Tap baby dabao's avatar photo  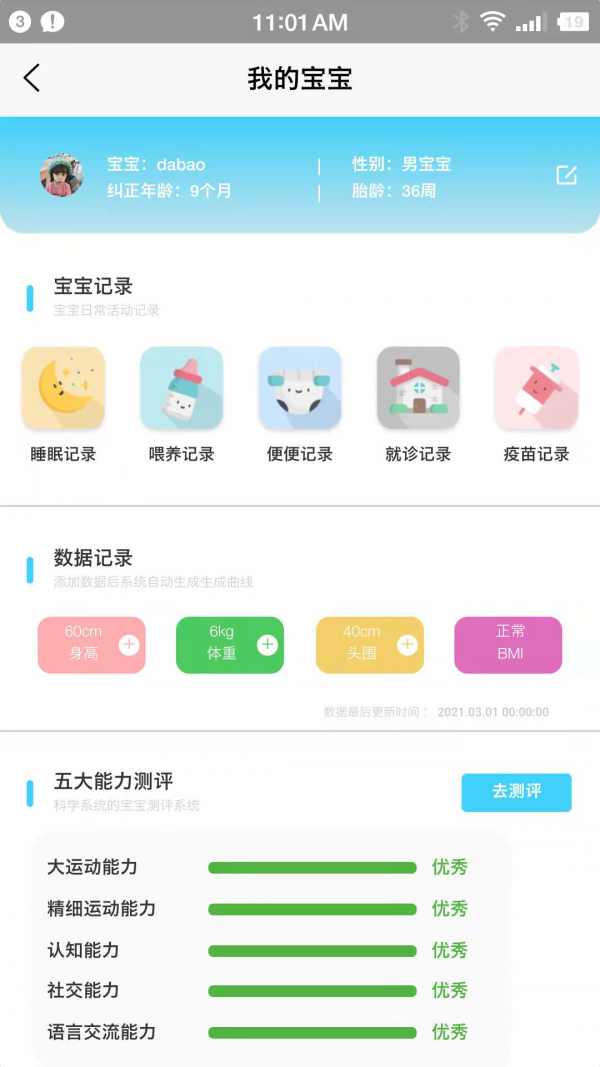point(61,176)
